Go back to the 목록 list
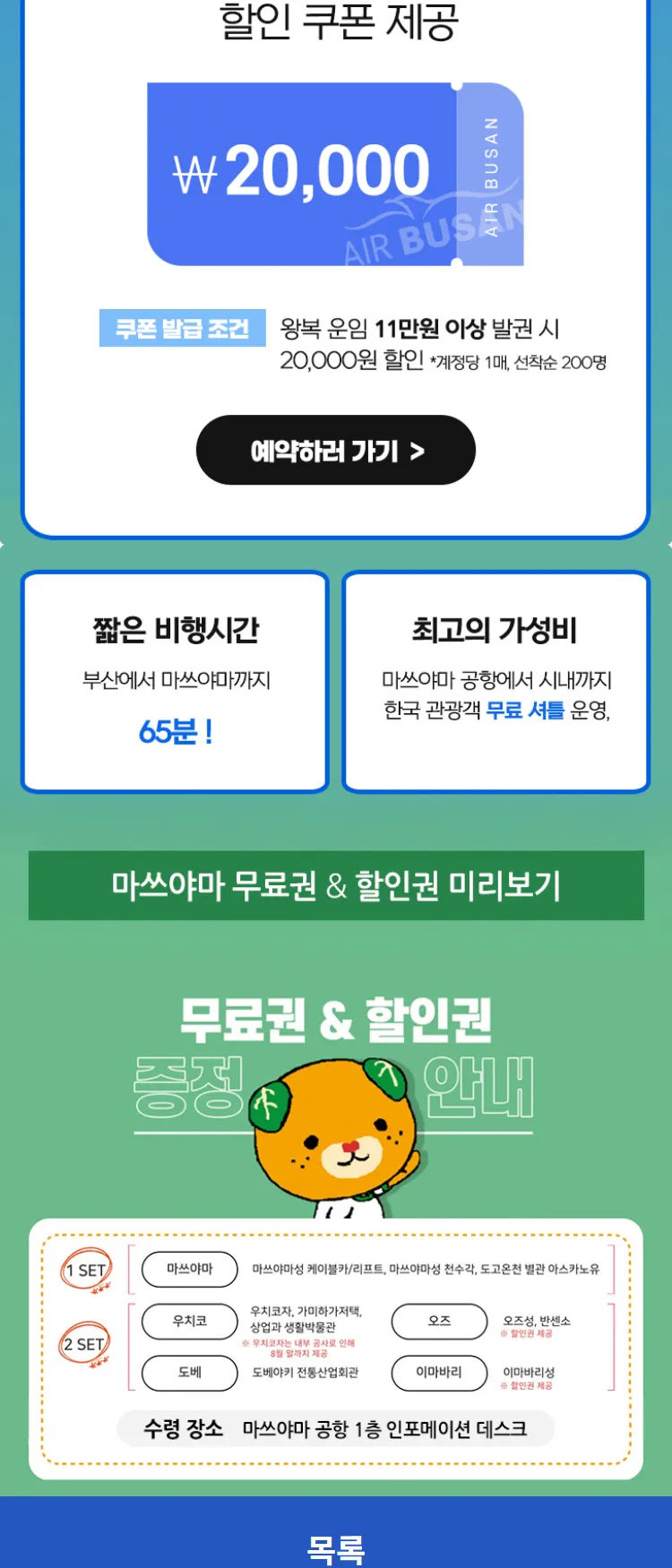The image size is (672, 1568). coord(336,1543)
